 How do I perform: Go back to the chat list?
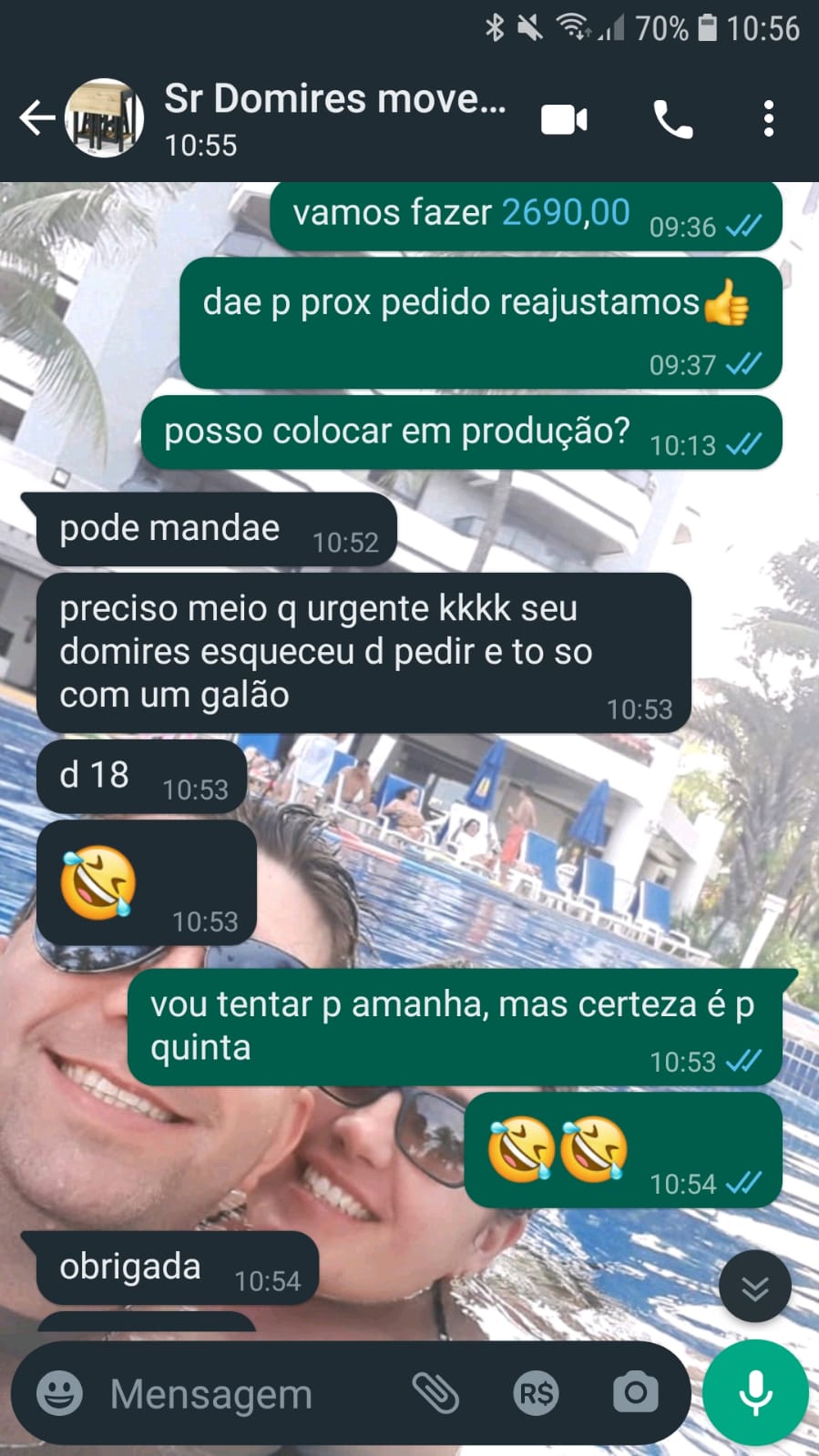(36, 118)
